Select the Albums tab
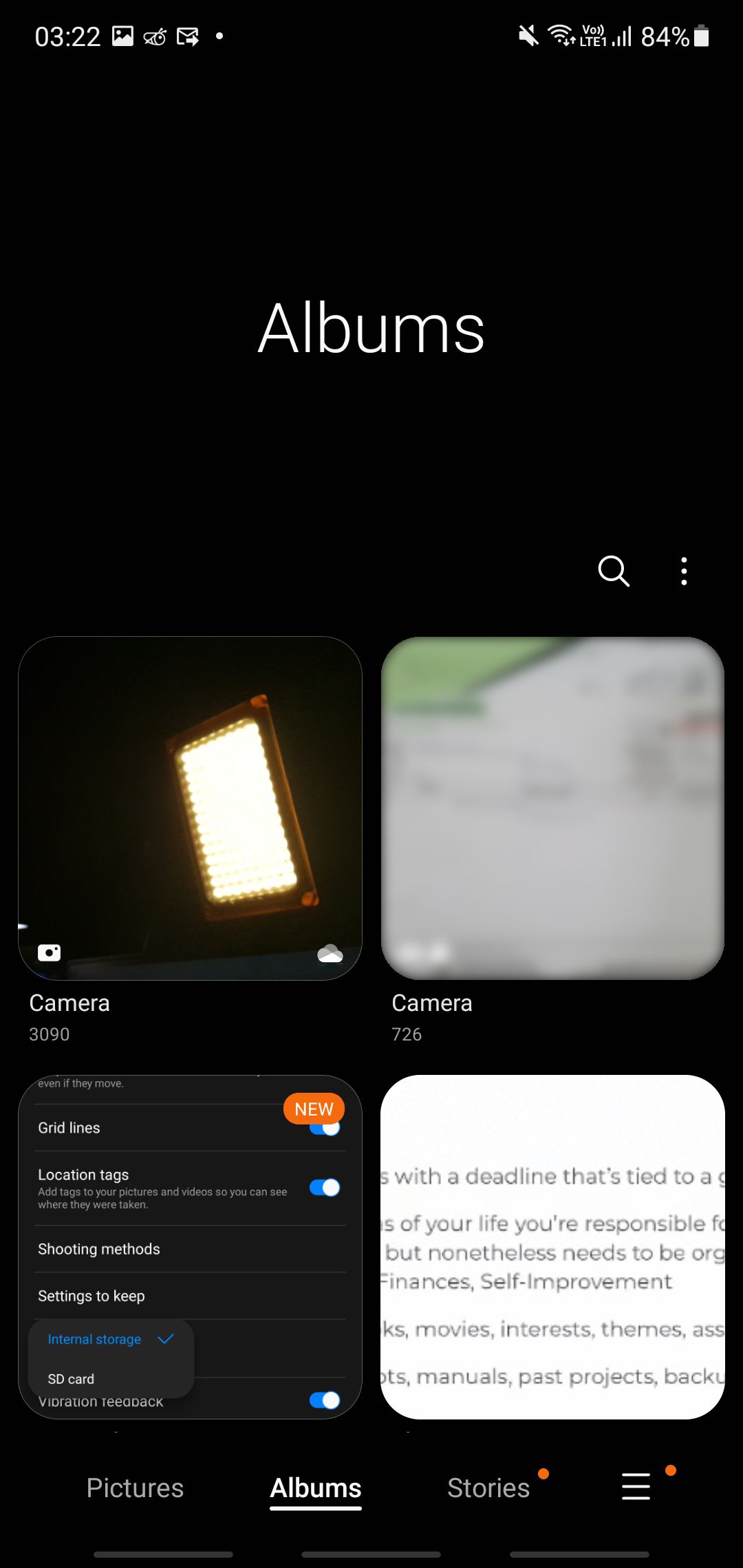 (x=316, y=1488)
